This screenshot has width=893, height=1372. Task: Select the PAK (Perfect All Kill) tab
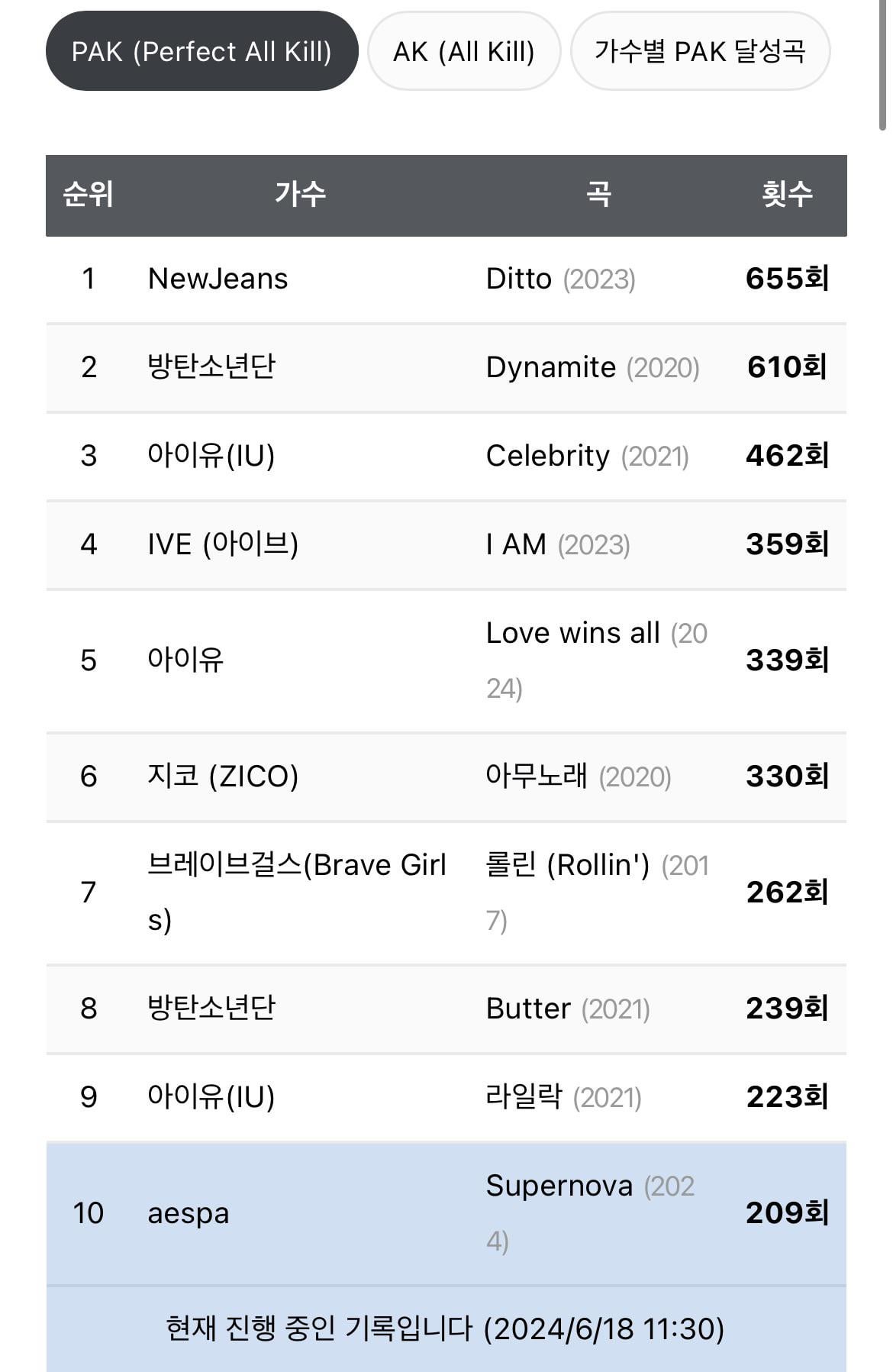(x=202, y=51)
